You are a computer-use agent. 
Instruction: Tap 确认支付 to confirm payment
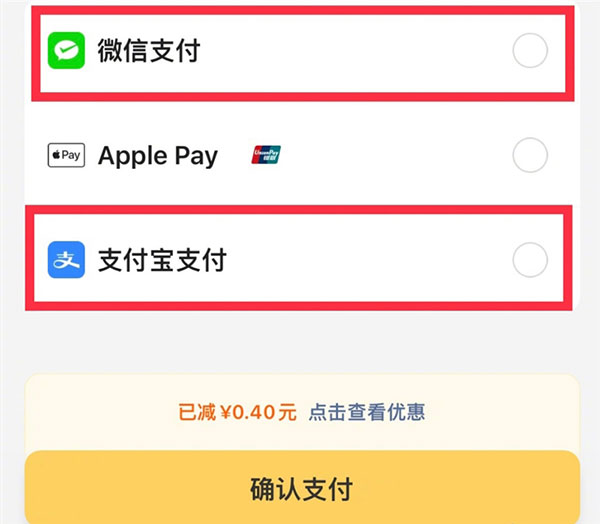pos(301,489)
